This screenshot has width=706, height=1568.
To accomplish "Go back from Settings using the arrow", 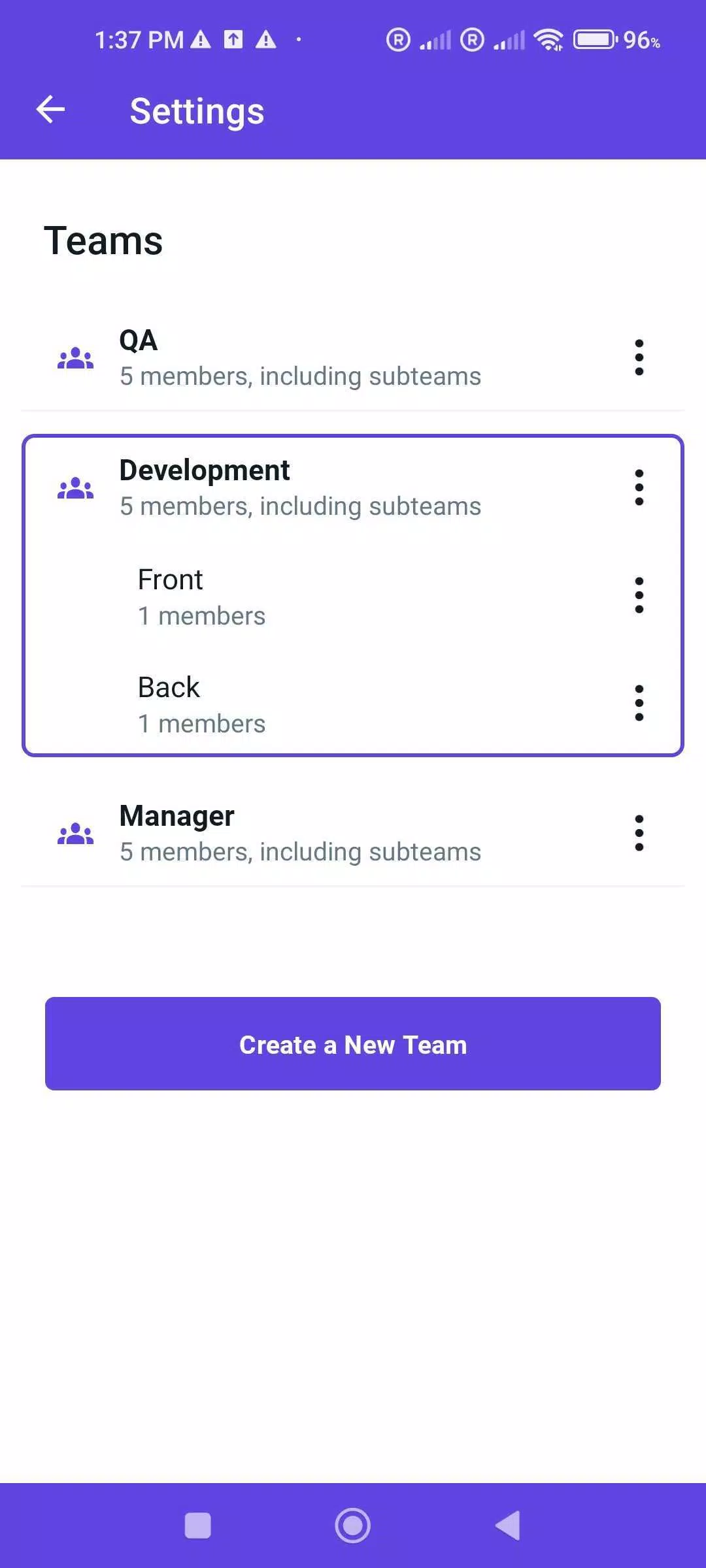I will pyautogui.click(x=50, y=109).
